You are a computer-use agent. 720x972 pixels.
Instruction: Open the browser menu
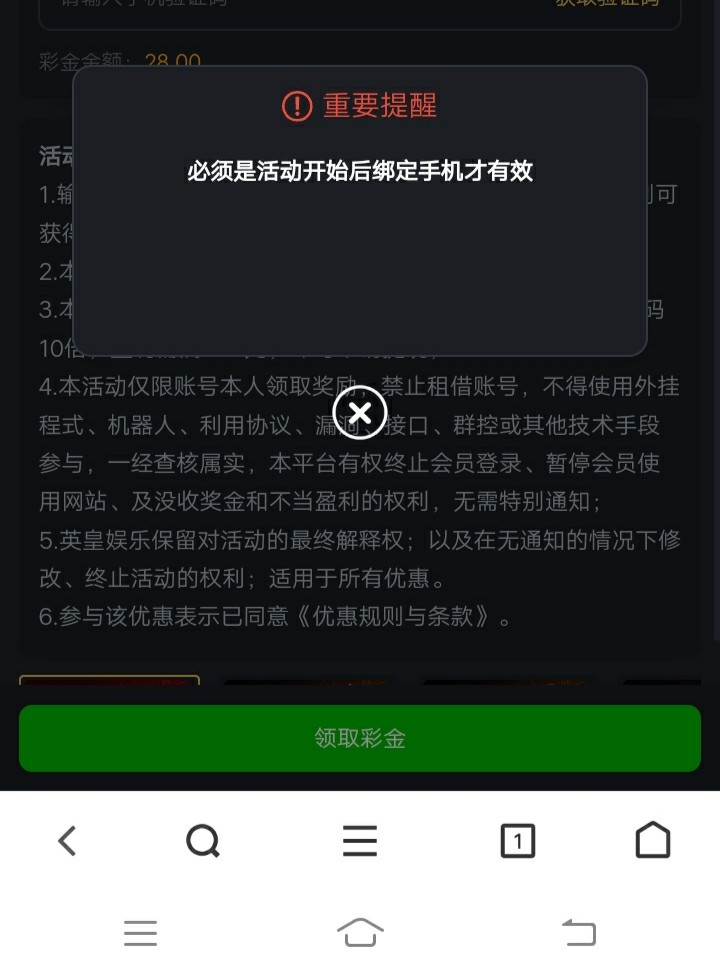tap(360, 841)
